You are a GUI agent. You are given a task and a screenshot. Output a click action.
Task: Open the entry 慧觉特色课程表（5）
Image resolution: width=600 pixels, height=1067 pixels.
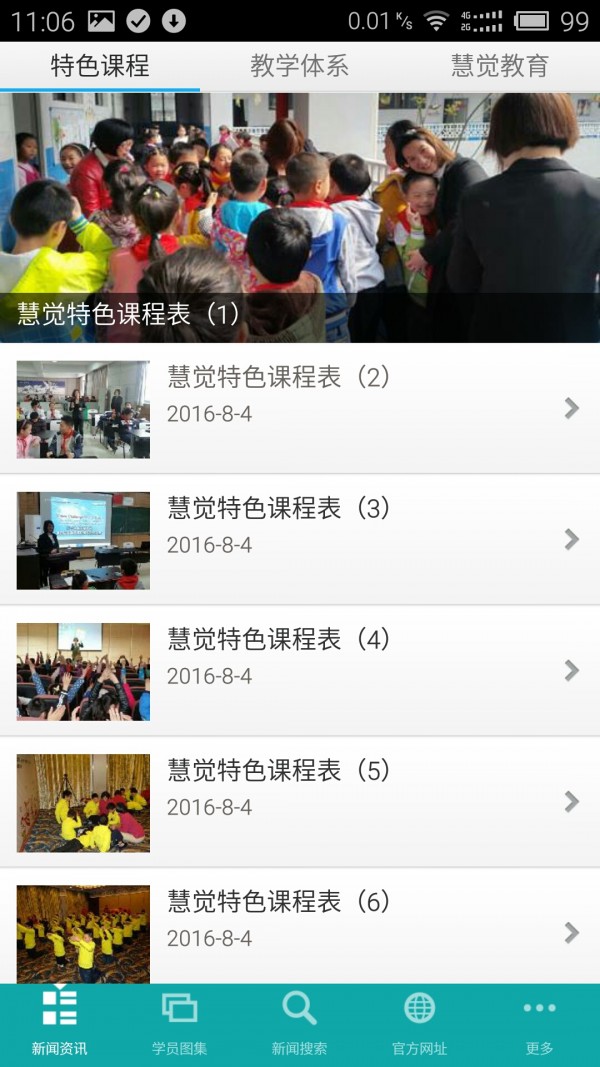coord(300,801)
